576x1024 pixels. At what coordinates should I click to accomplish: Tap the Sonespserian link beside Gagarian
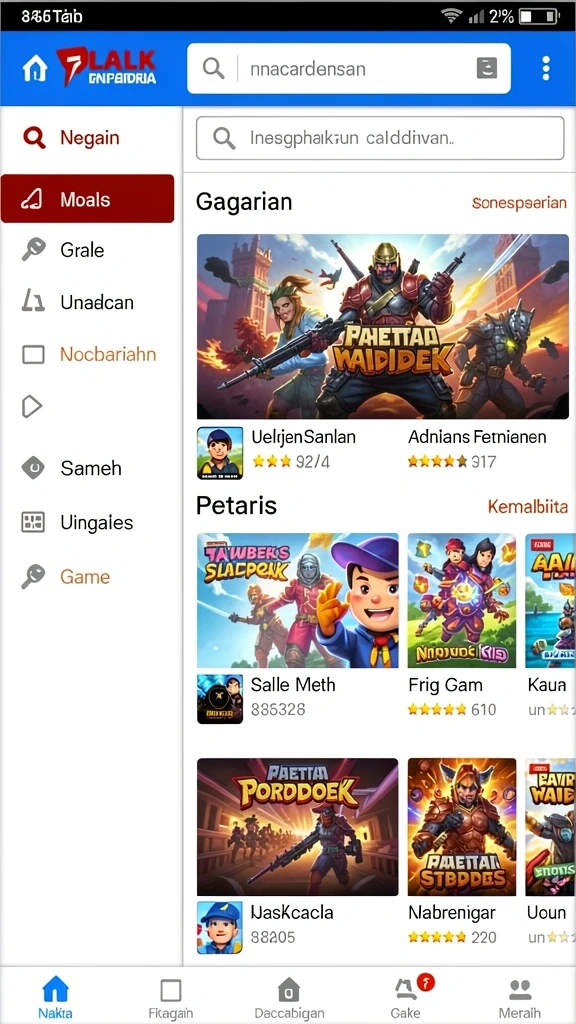coord(519,202)
